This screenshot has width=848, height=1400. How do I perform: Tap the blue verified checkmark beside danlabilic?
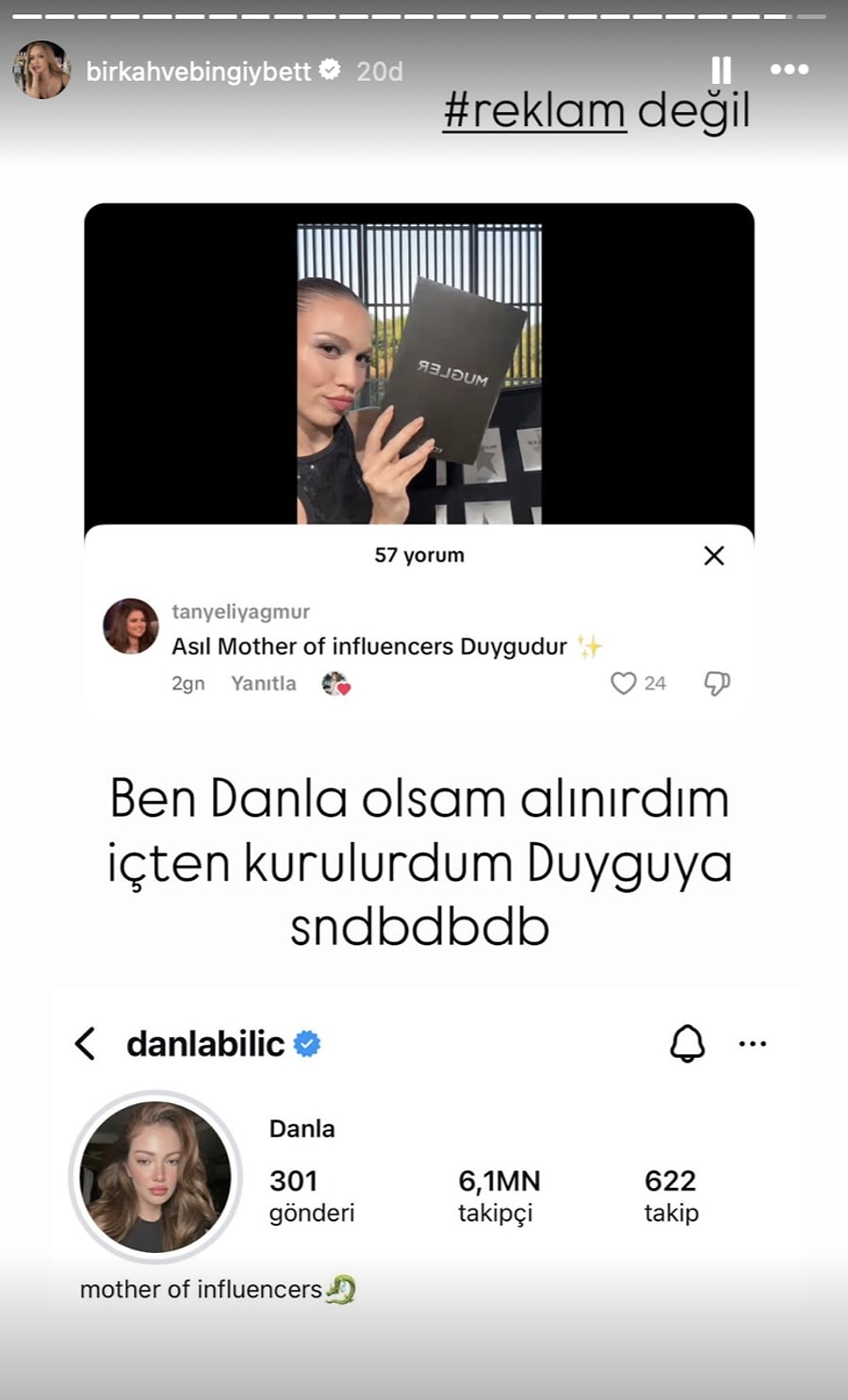pos(308,1043)
